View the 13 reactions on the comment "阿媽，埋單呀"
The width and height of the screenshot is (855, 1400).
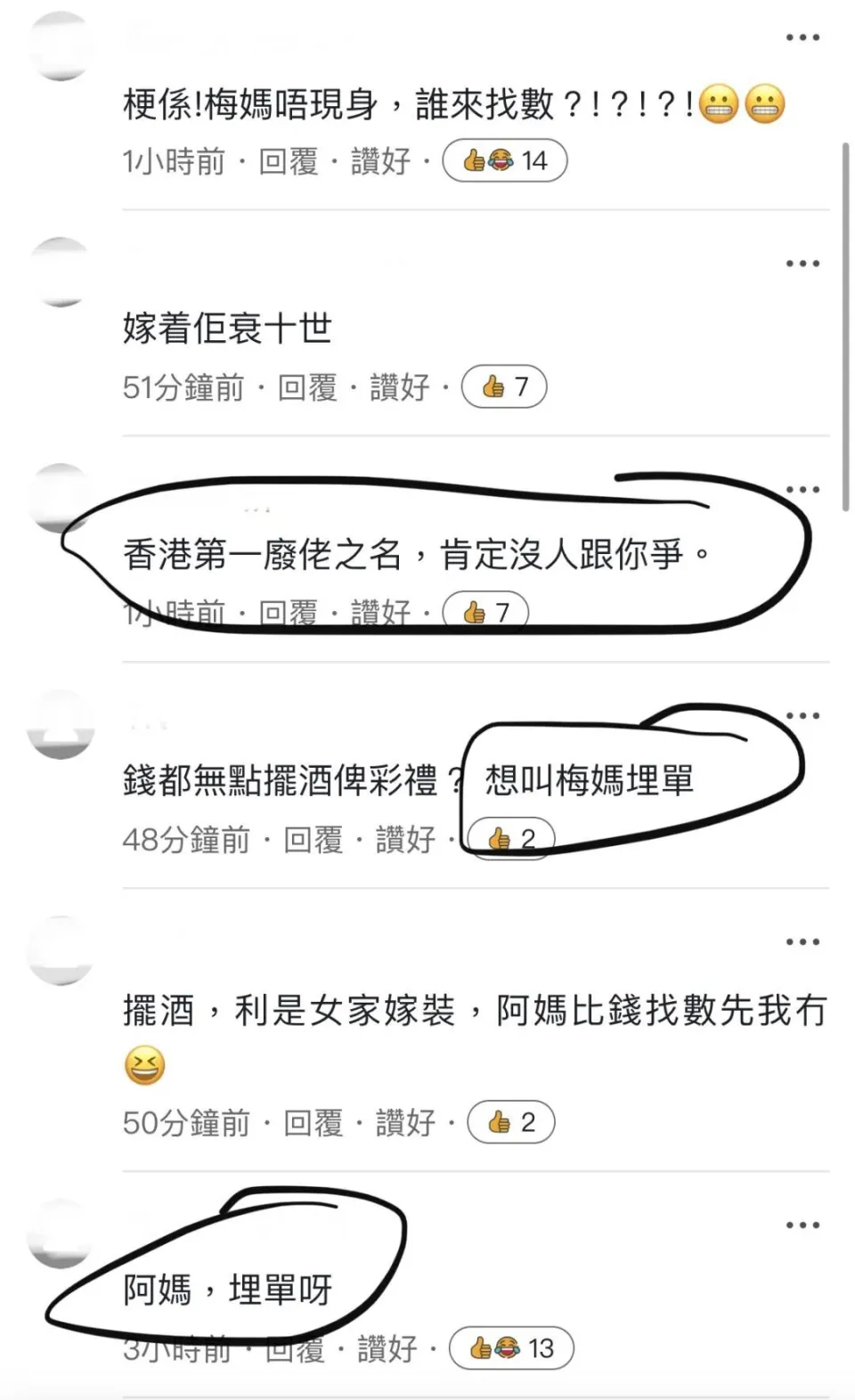point(511,1348)
